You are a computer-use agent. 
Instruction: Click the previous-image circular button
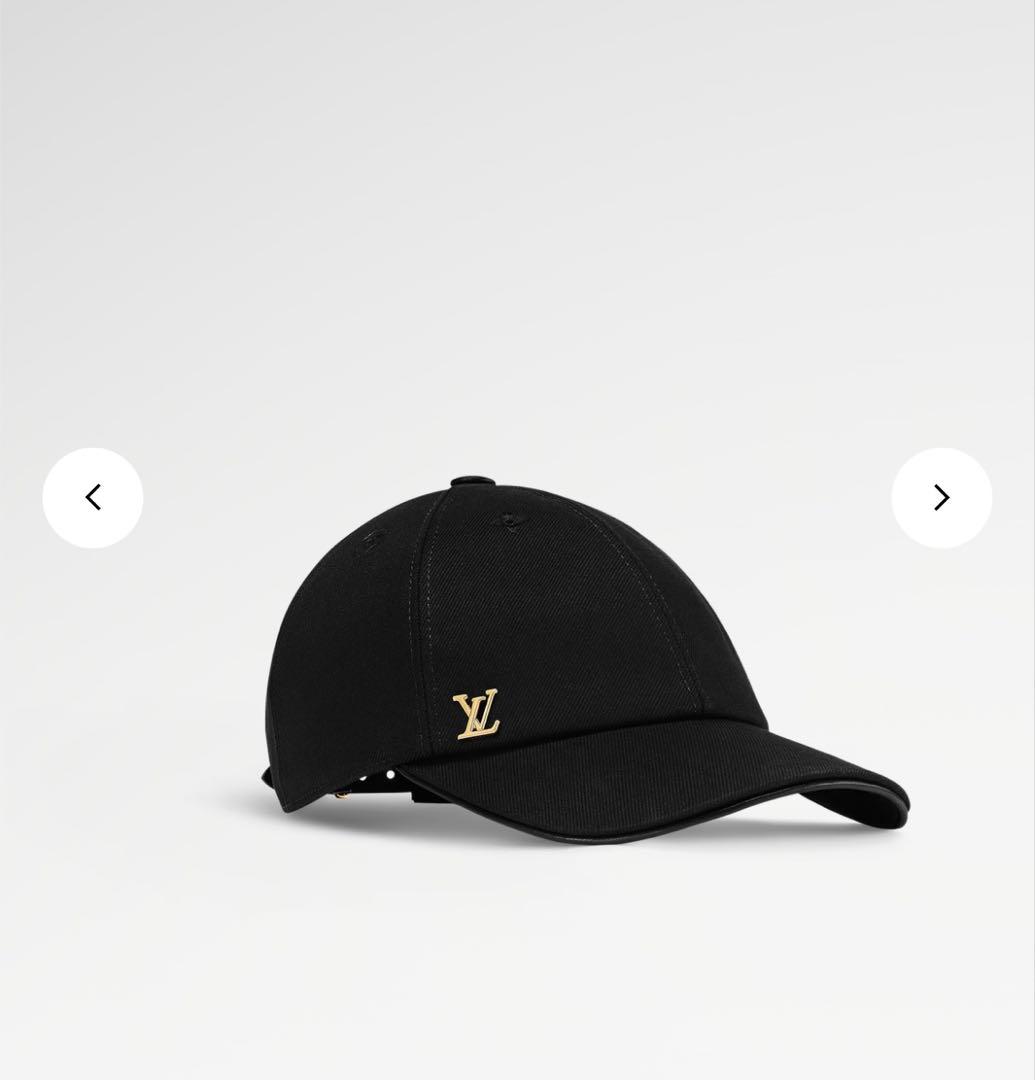pos(93,497)
